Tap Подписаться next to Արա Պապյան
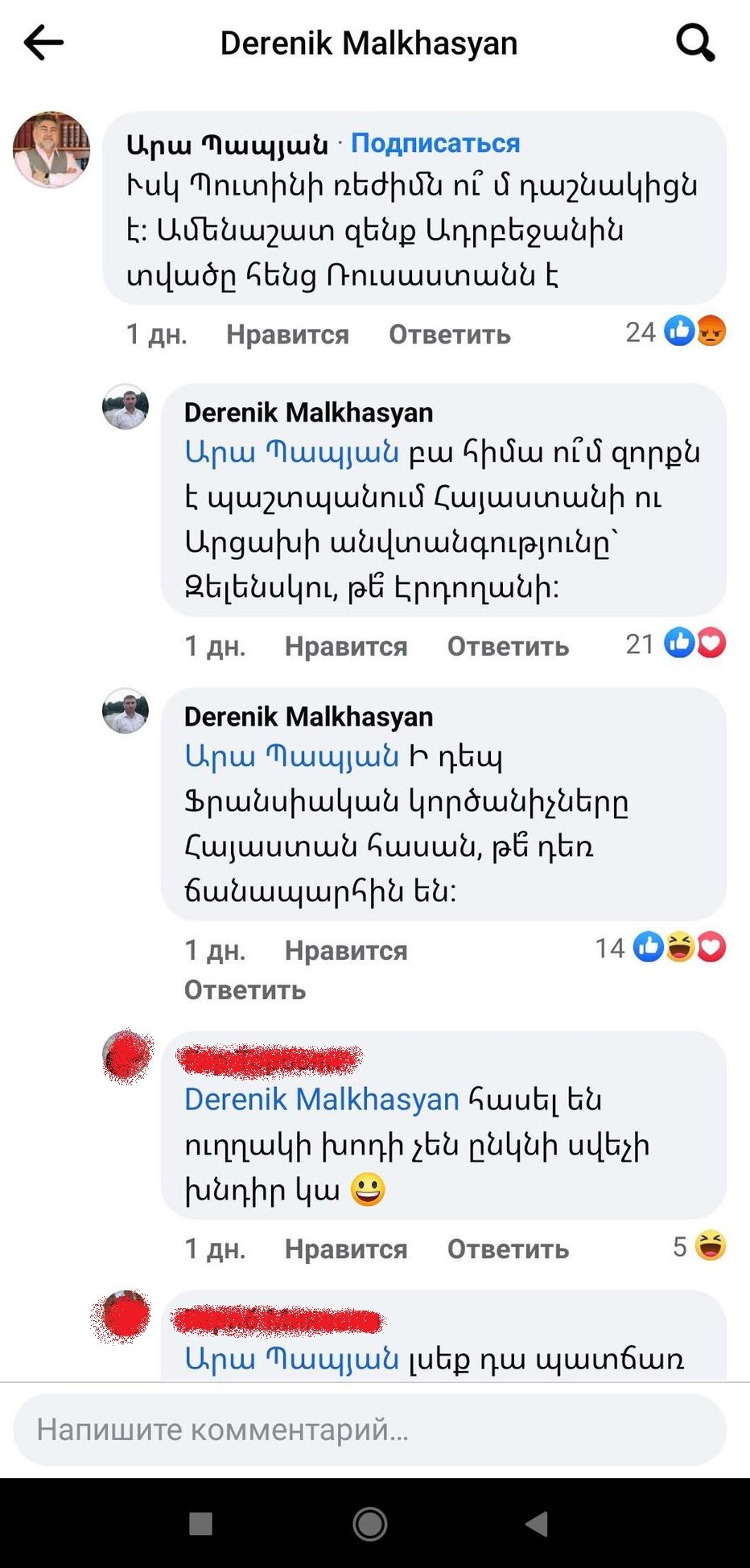750x1568 pixels. 435,143
